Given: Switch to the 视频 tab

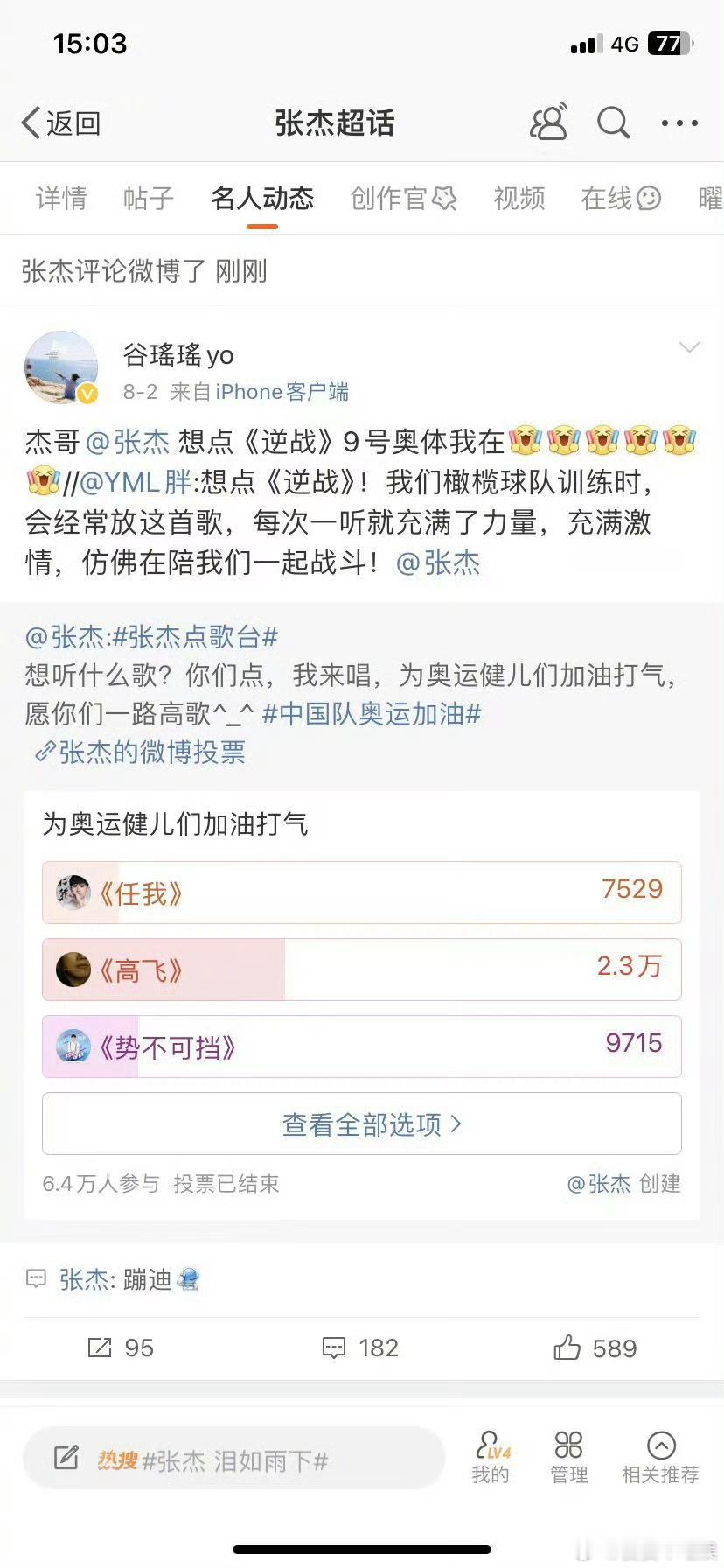Looking at the screenshot, I should point(519,199).
